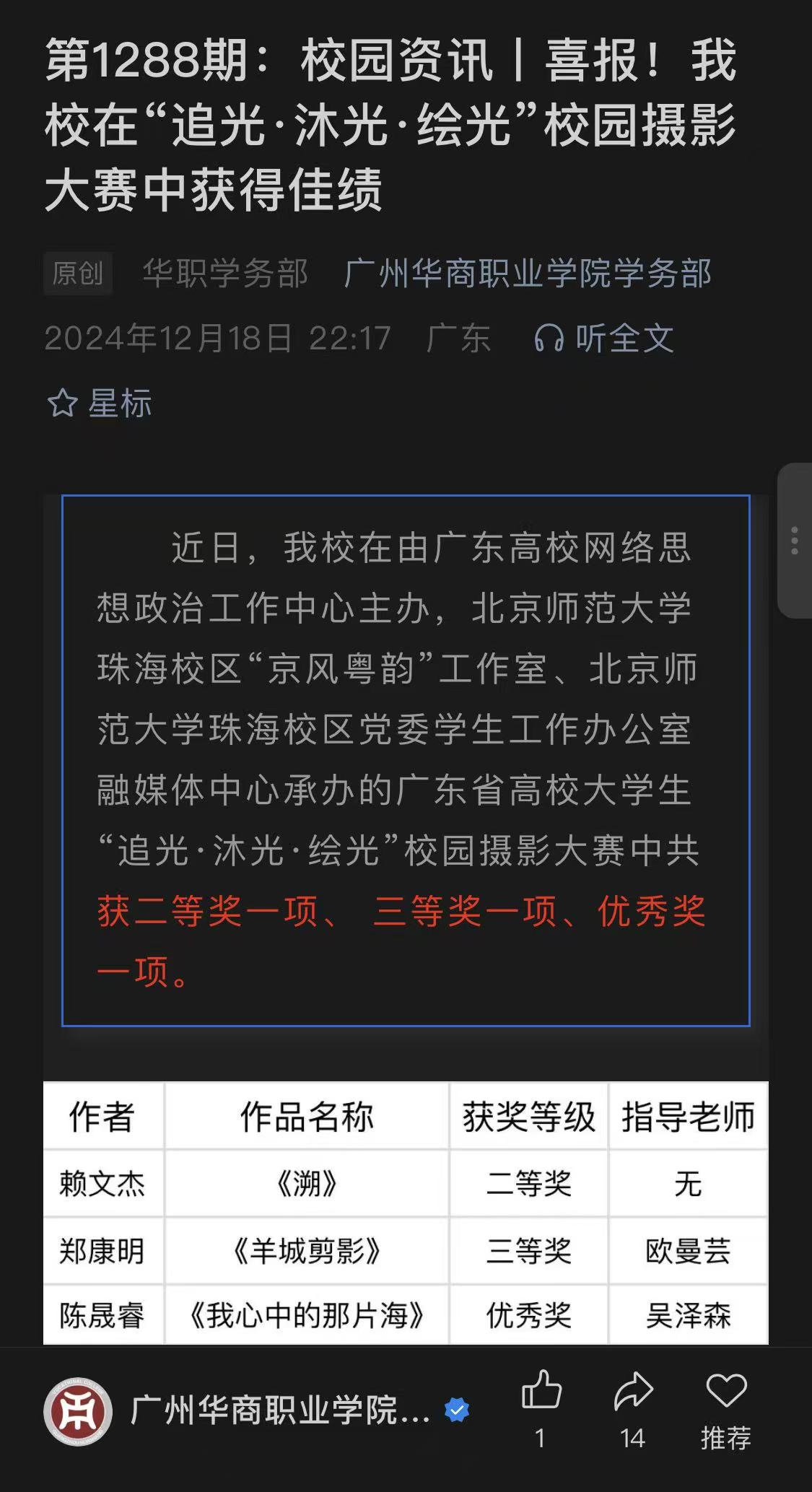812x1492 pixels.
Task: Star this account with 星标
Action: click(100, 403)
